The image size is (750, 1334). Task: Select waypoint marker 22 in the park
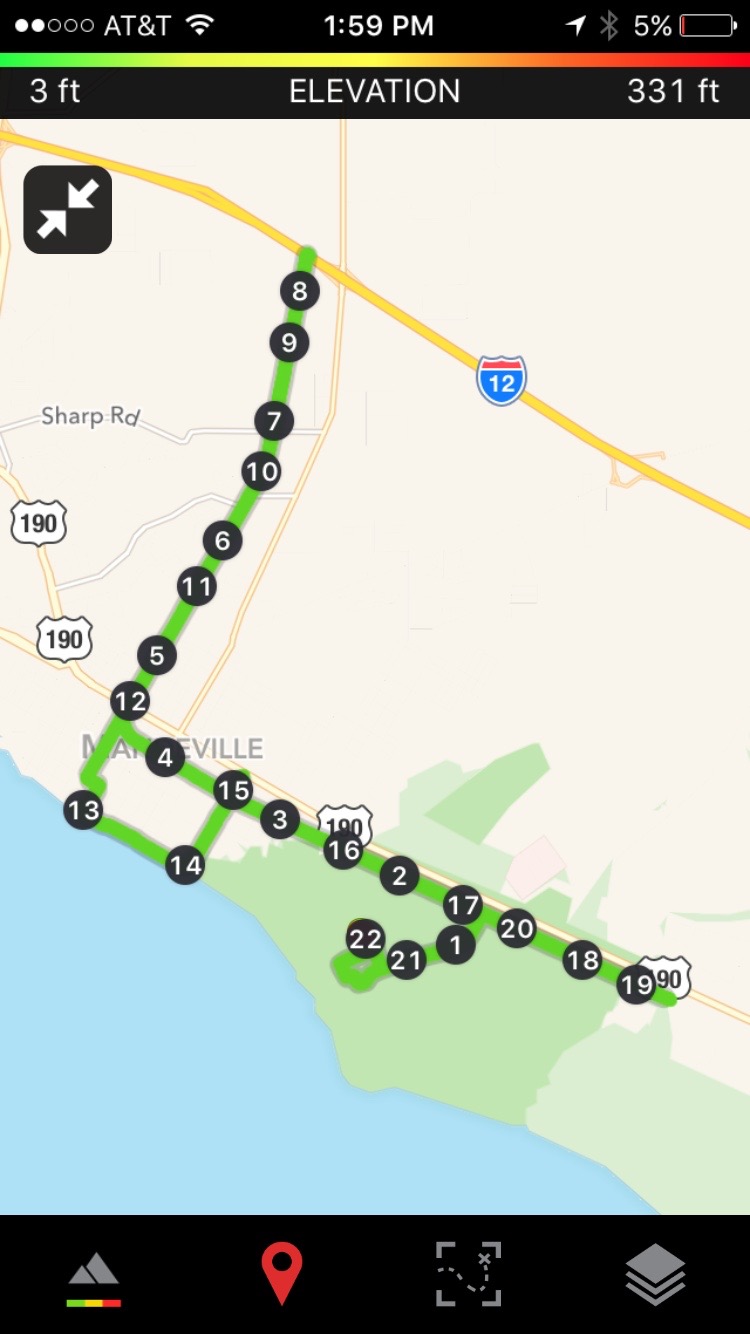(366, 939)
